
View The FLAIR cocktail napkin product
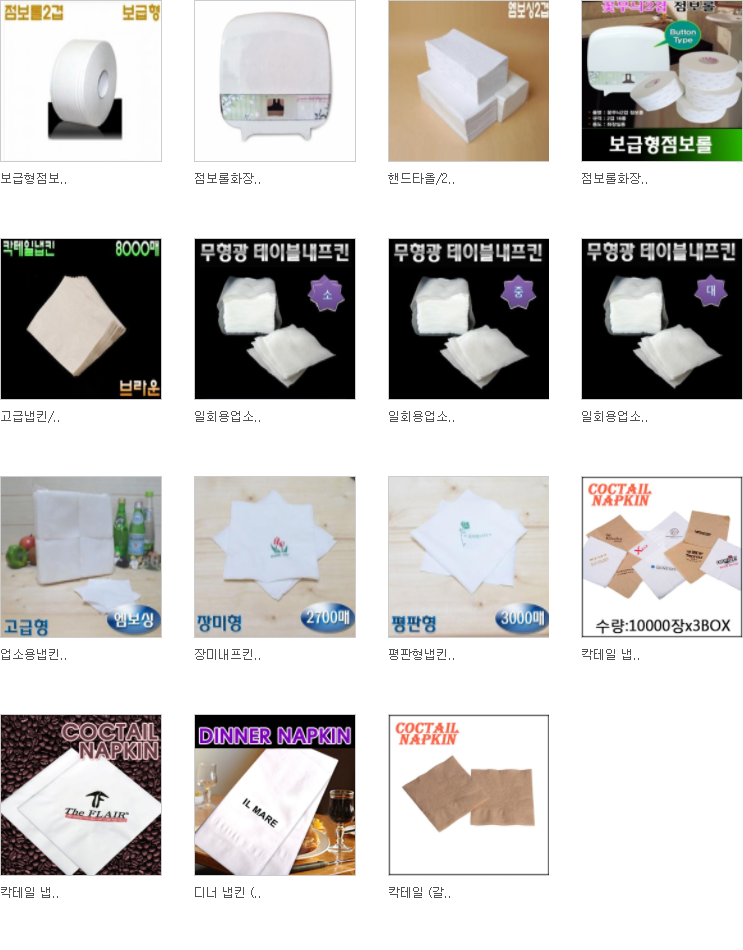coord(81,794)
